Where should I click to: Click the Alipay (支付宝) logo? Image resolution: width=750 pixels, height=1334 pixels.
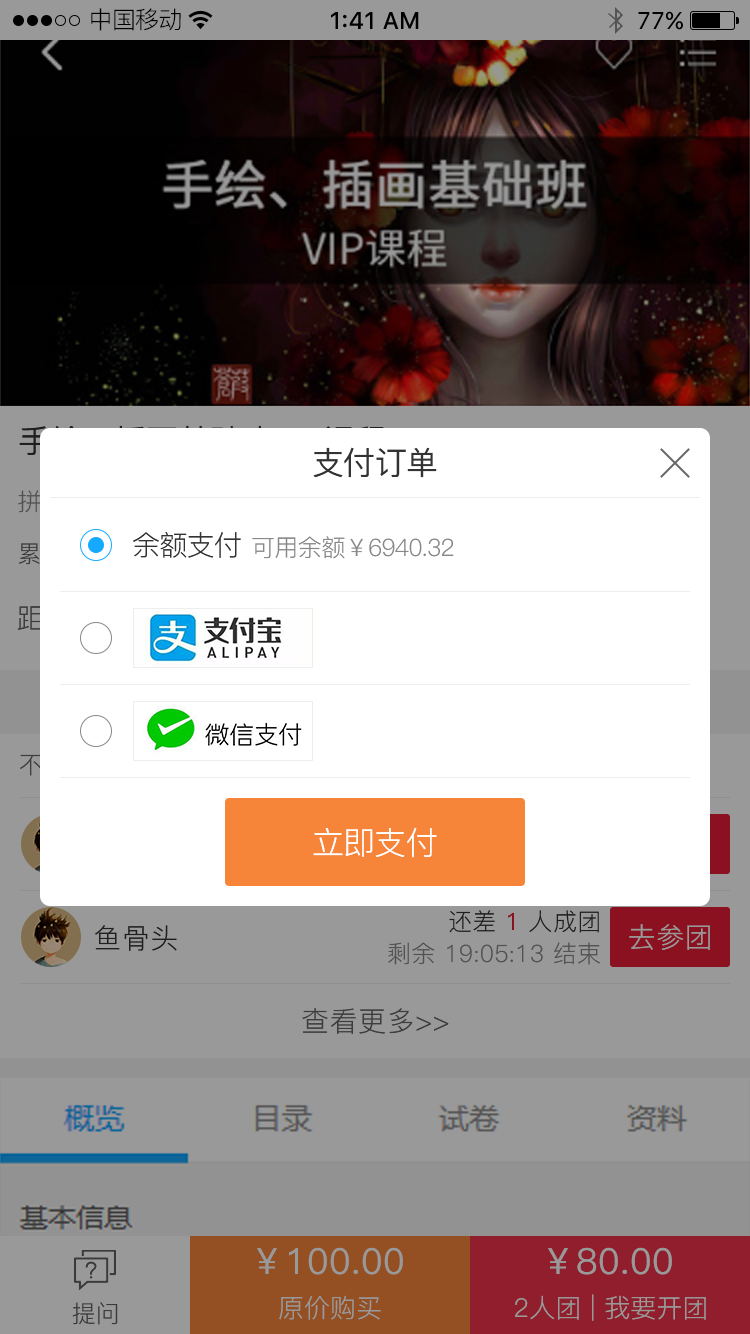(x=222, y=637)
